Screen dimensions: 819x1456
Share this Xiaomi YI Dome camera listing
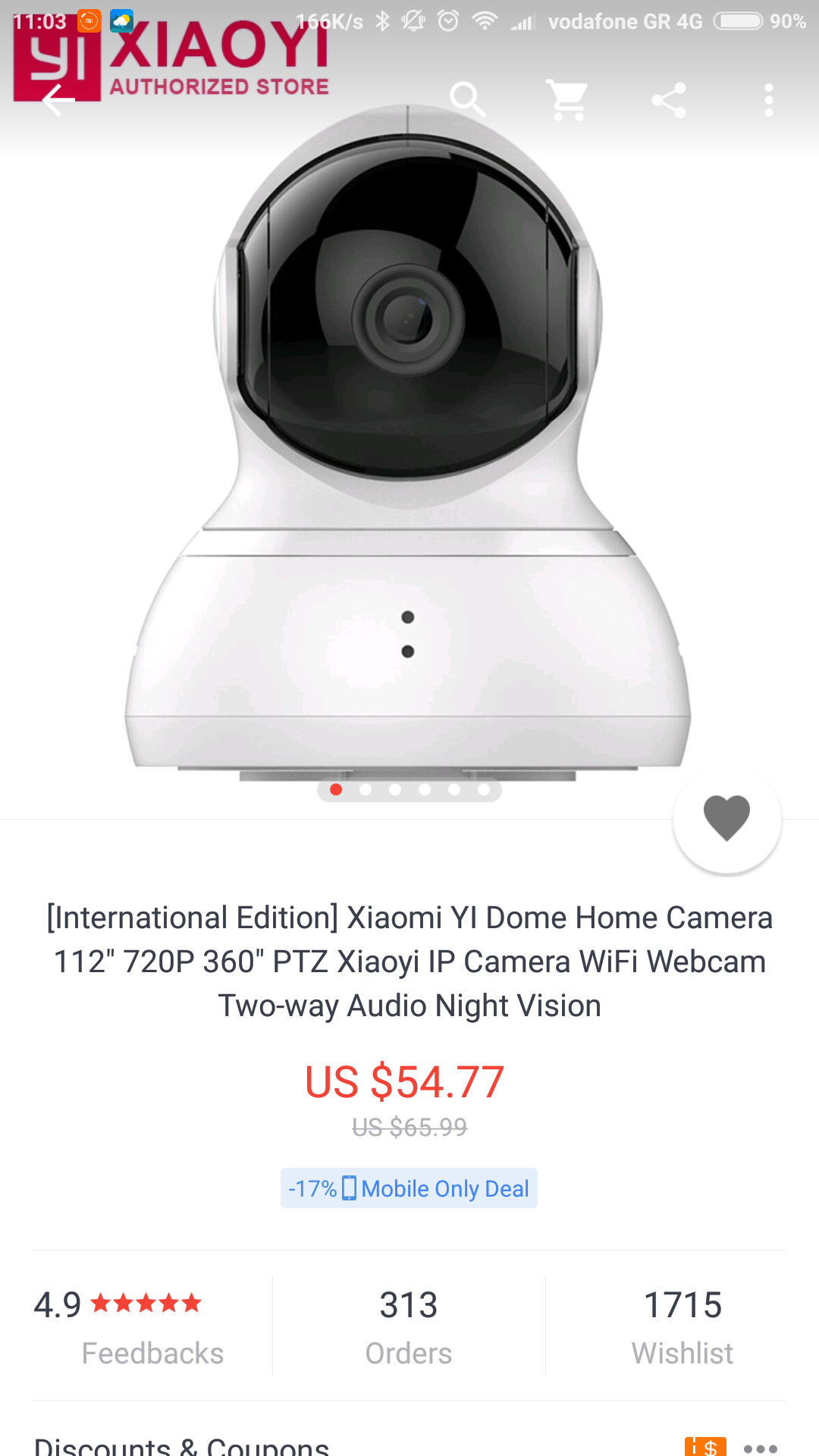pos(669,100)
